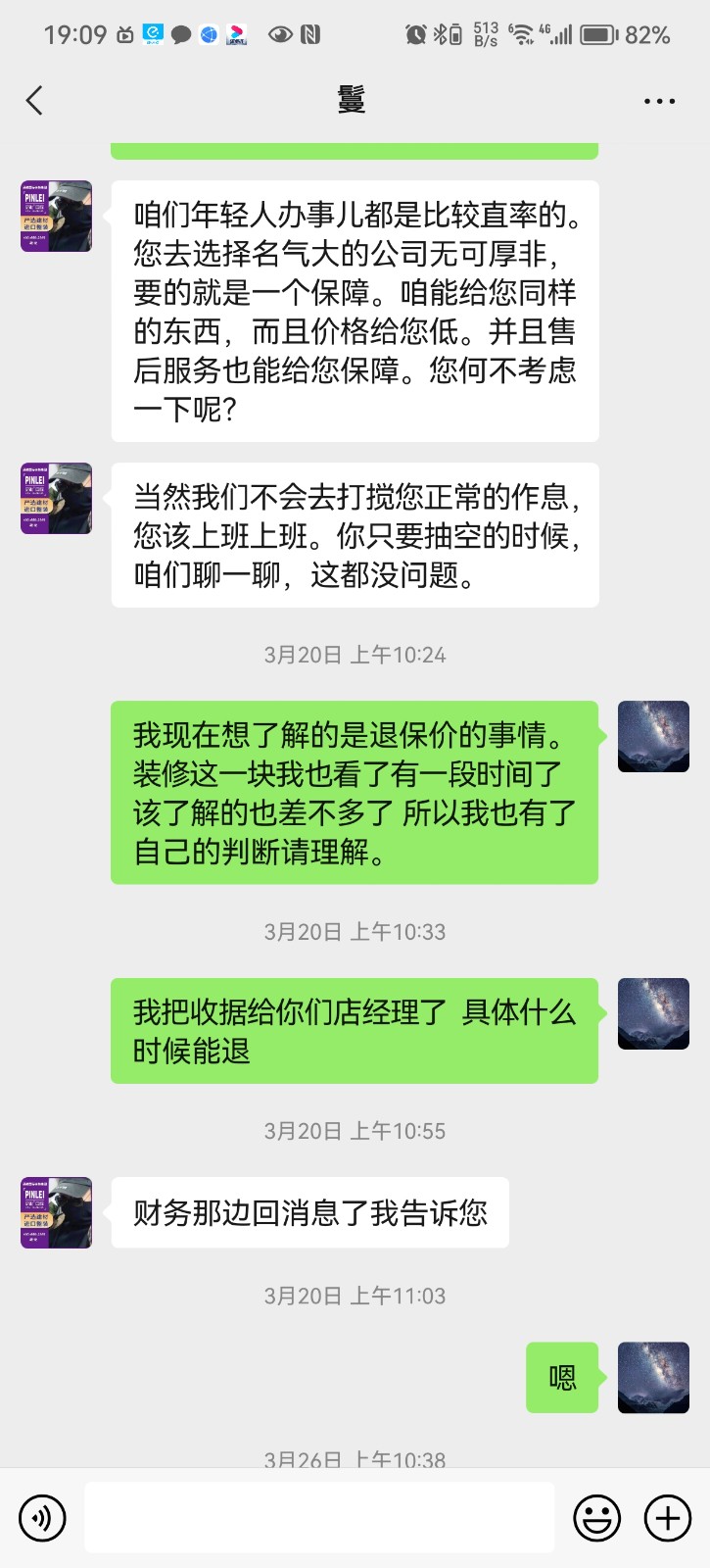The width and height of the screenshot is (710, 1568).
Task: Go back to the chat list
Action: click(x=35, y=100)
